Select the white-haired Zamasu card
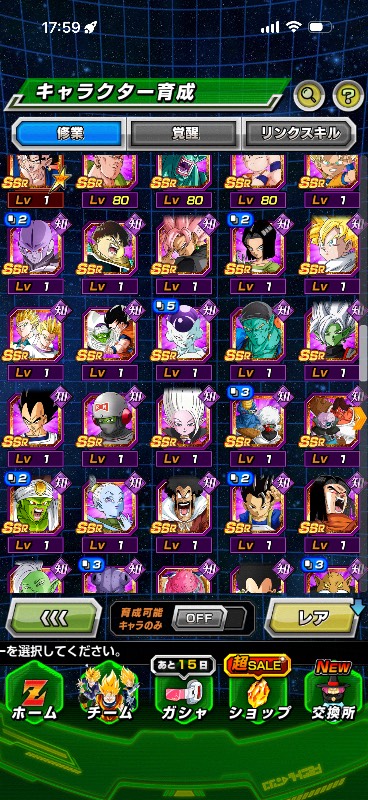The height and width of the screenshot is (800, 368). point(333,340)
